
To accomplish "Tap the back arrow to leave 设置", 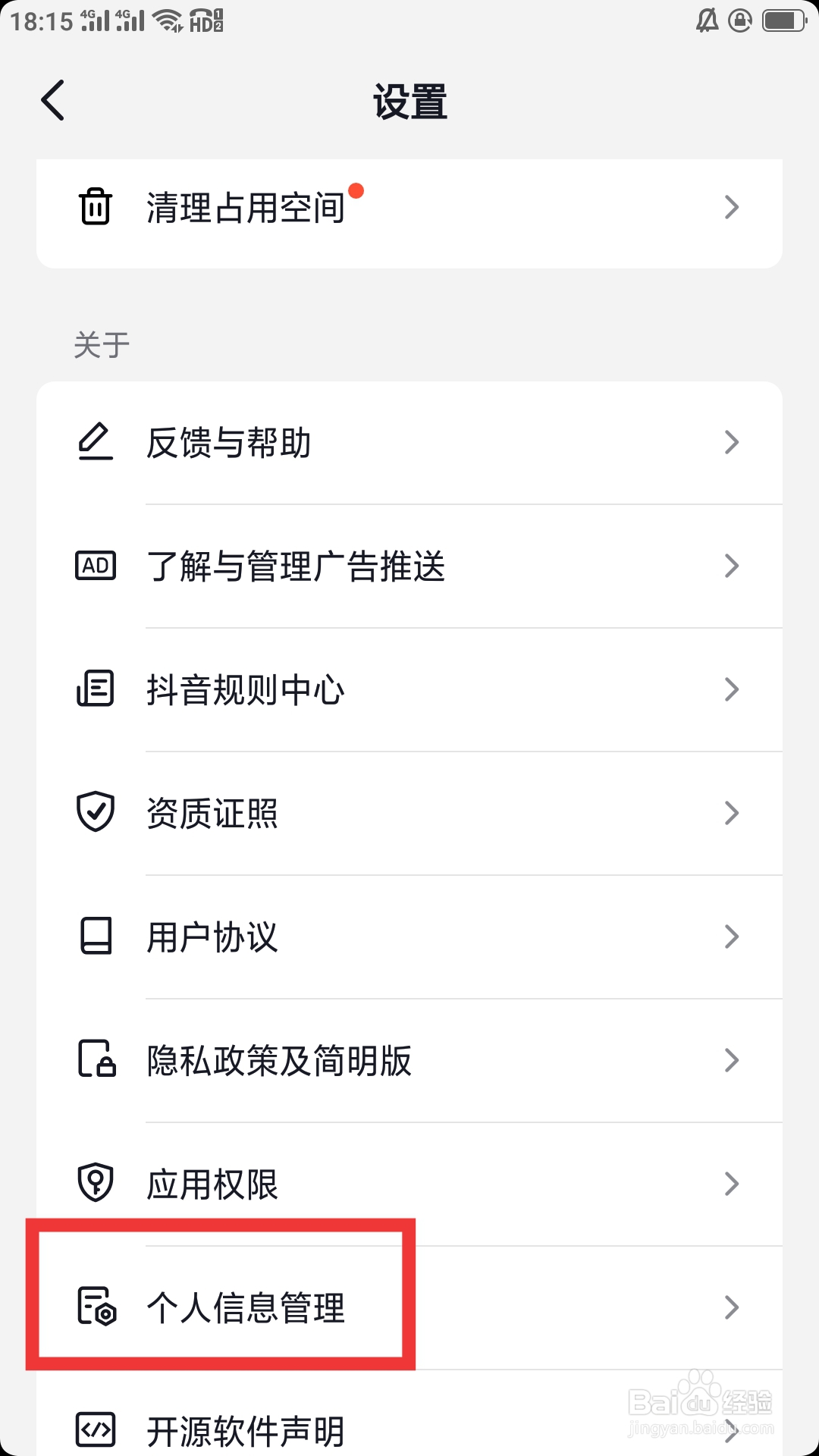I will [x=52, y=101].
